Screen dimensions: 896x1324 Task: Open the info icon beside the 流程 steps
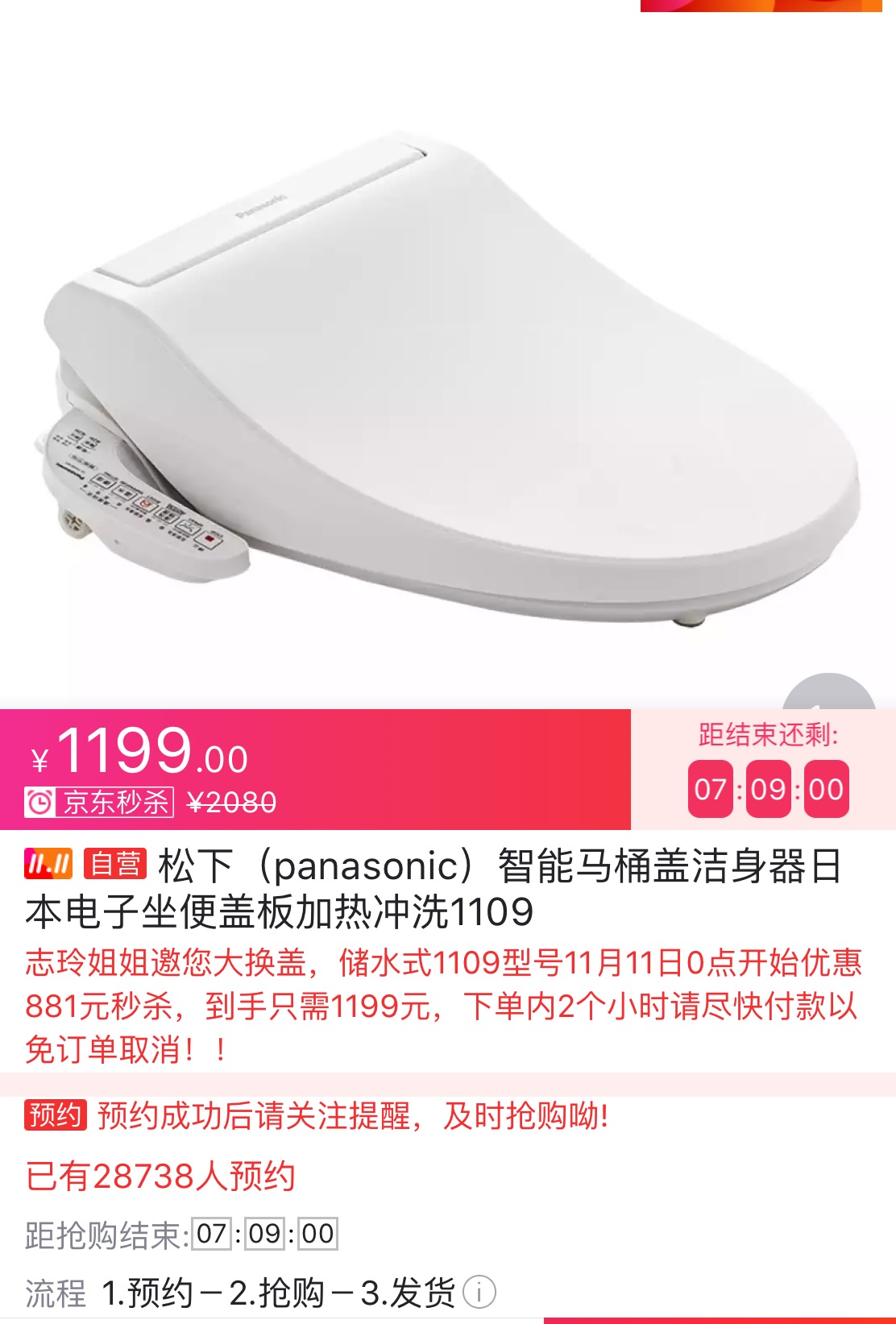[x=479, y=1293]
